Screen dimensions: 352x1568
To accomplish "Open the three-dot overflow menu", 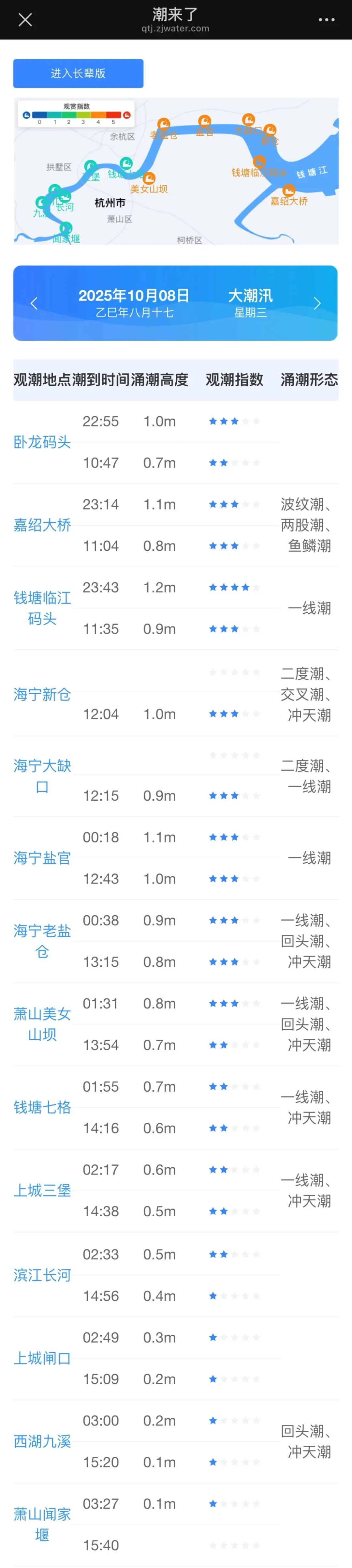I will point(327,20).
